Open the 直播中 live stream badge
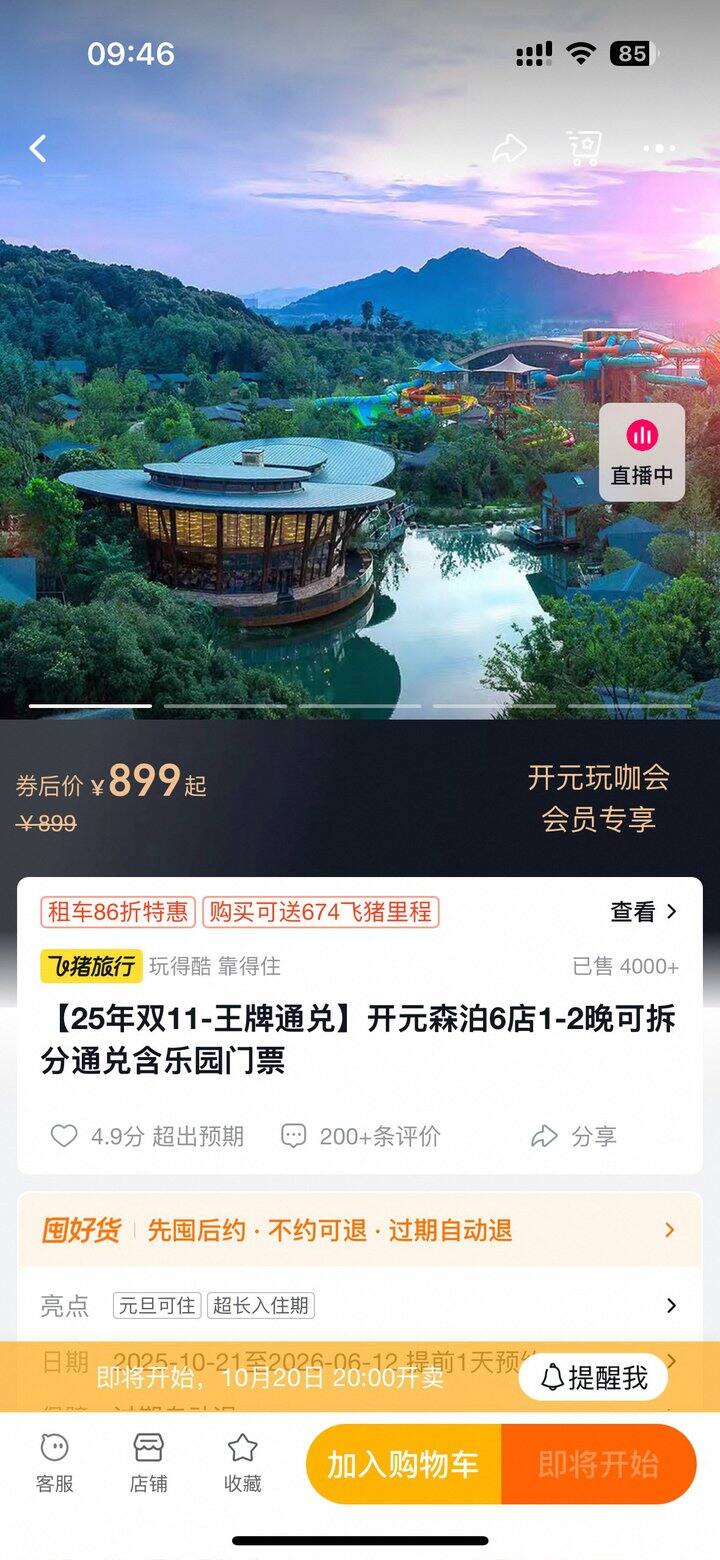720x1560 pixels. (641, 452)
